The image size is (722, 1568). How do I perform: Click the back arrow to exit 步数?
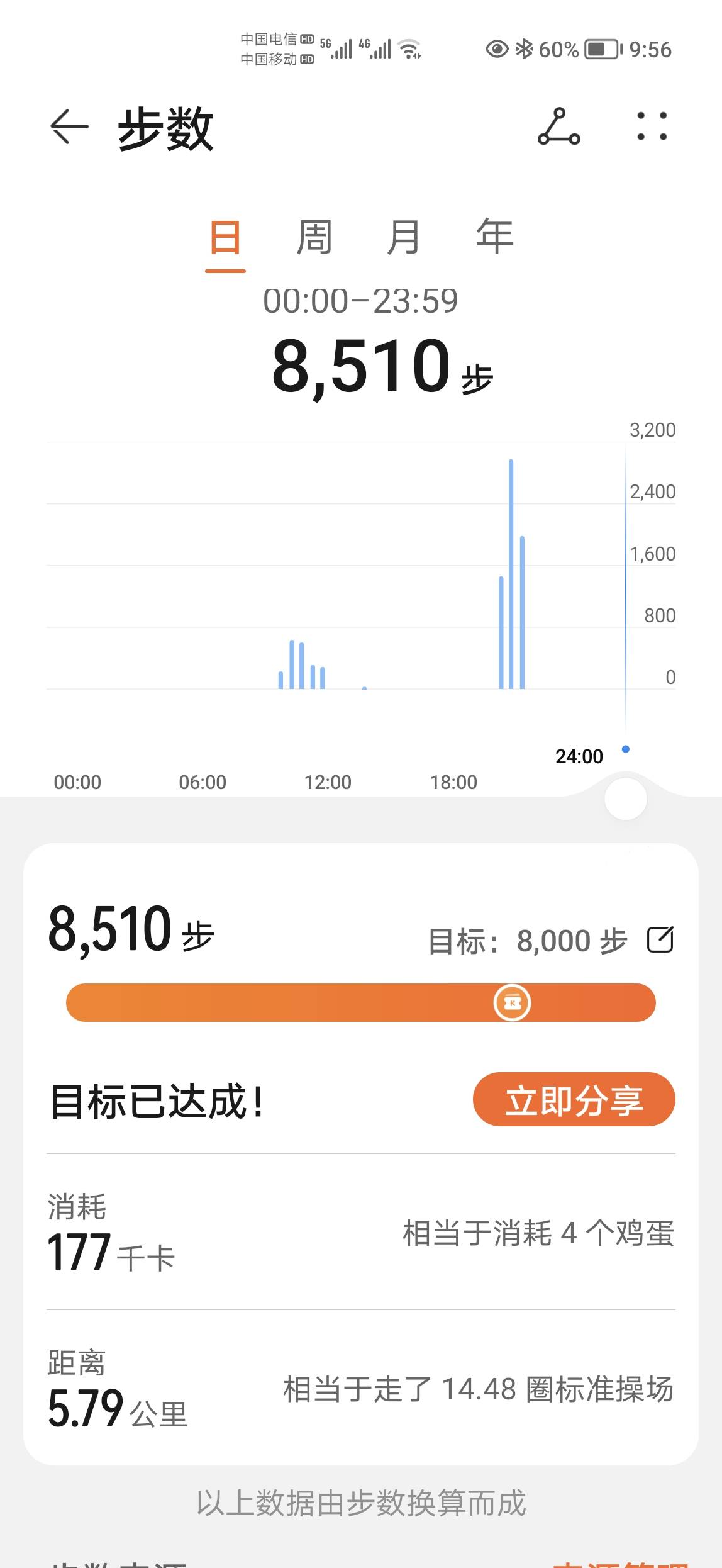click(70, 127)
